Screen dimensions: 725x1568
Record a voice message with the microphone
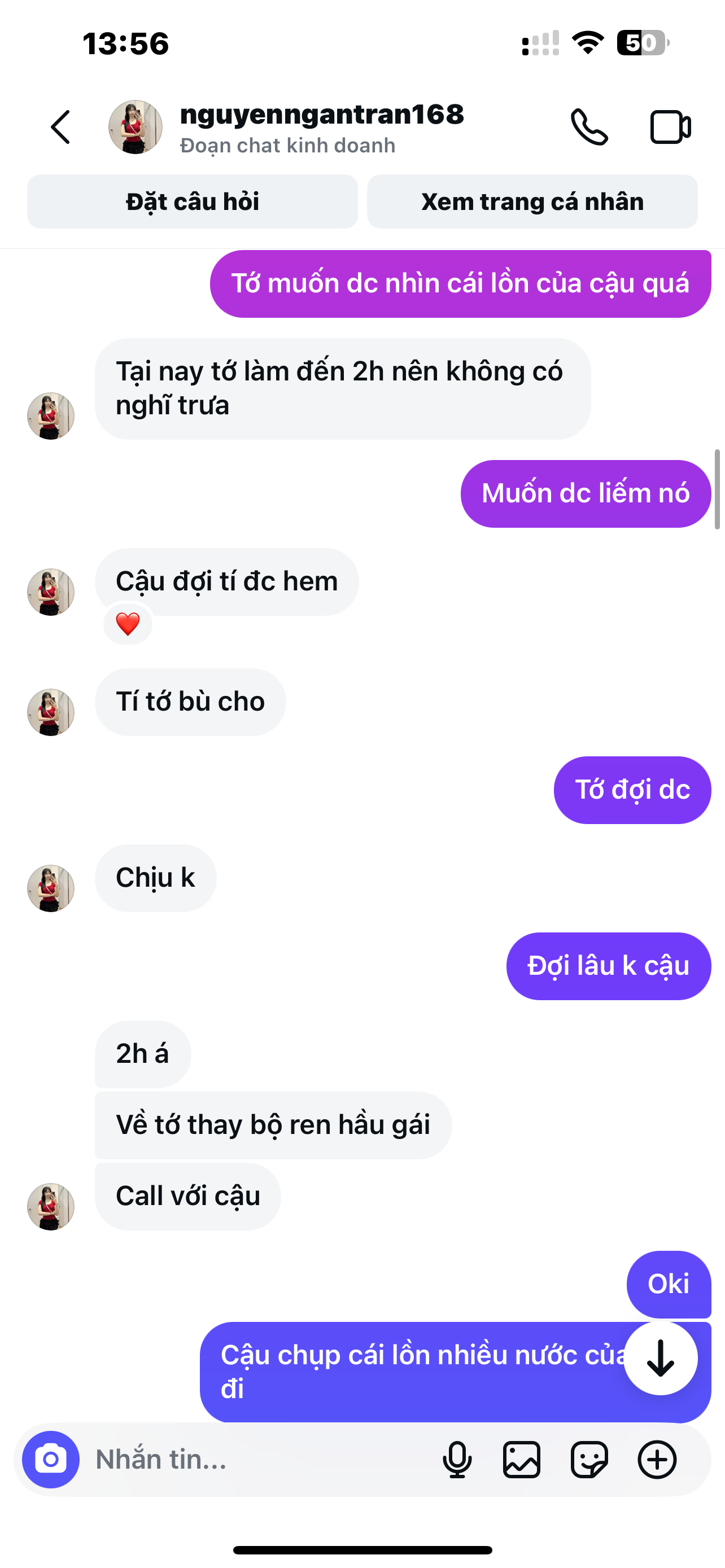[457, 1459]
